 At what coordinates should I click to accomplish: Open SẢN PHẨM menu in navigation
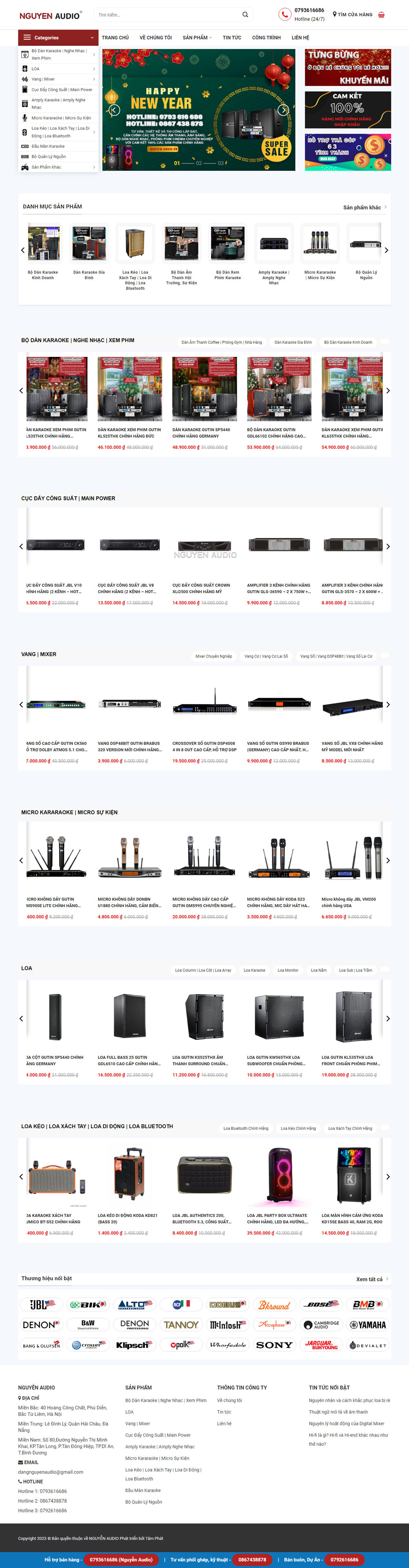197,38
